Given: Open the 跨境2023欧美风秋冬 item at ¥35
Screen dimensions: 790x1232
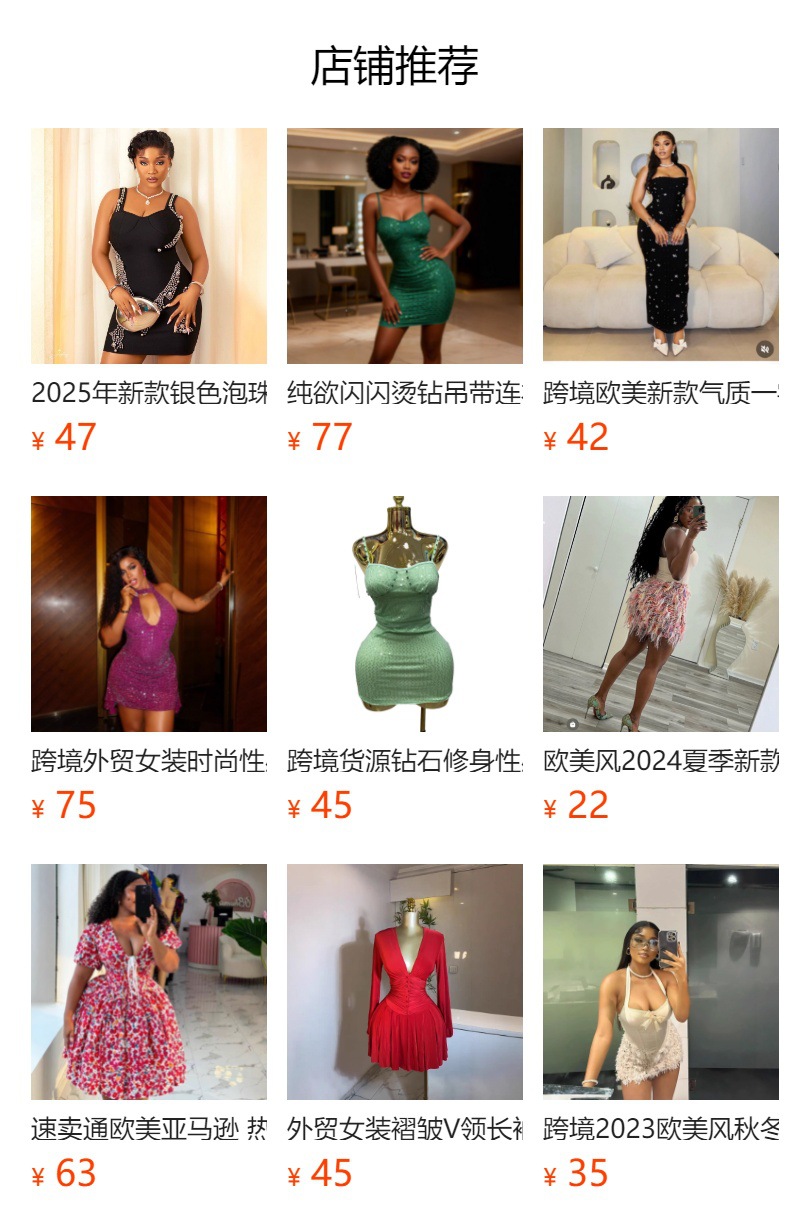Looking at the screenshot, I should [661, 982].
